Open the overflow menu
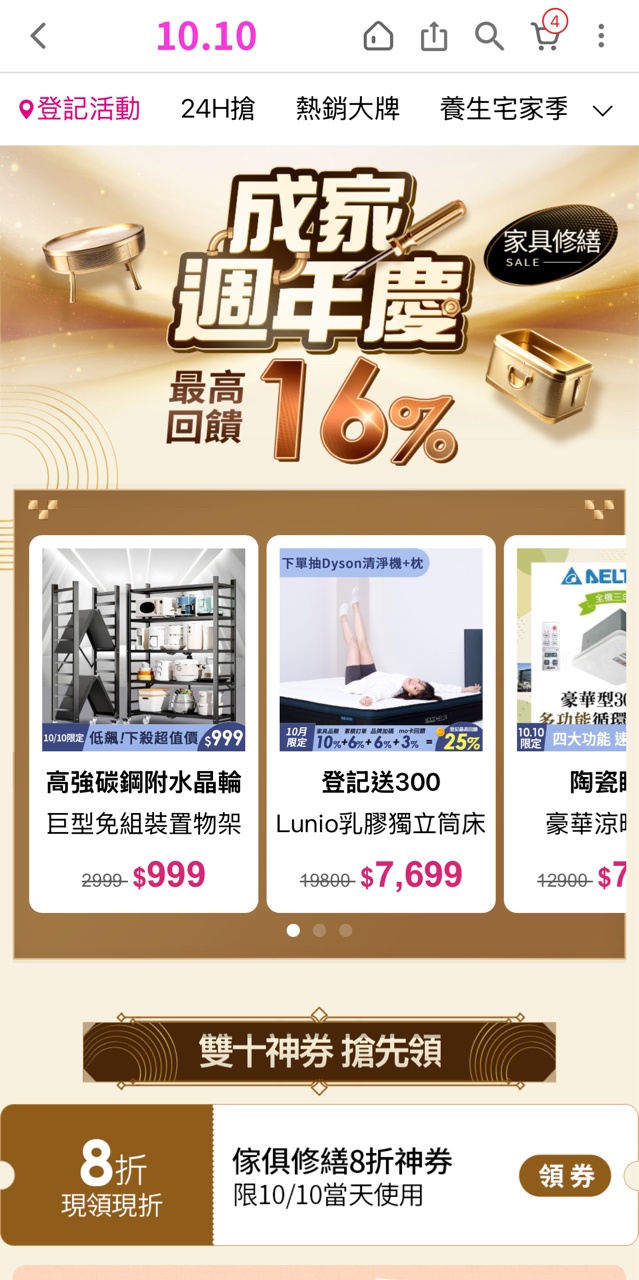This screenshot has width=639, height=1280. pos(601,37)
